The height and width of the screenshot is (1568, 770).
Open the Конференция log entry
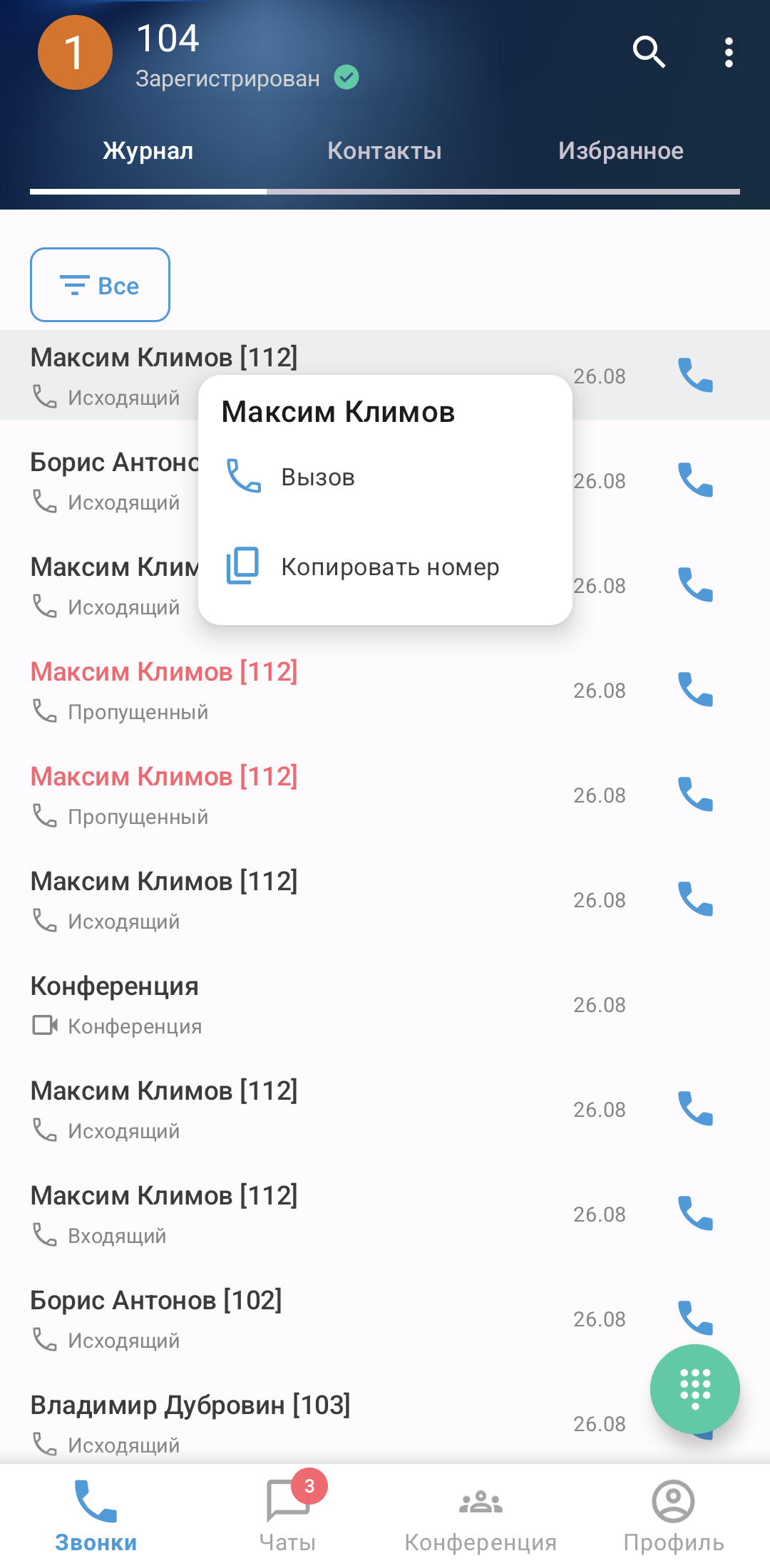(285, 1005)
